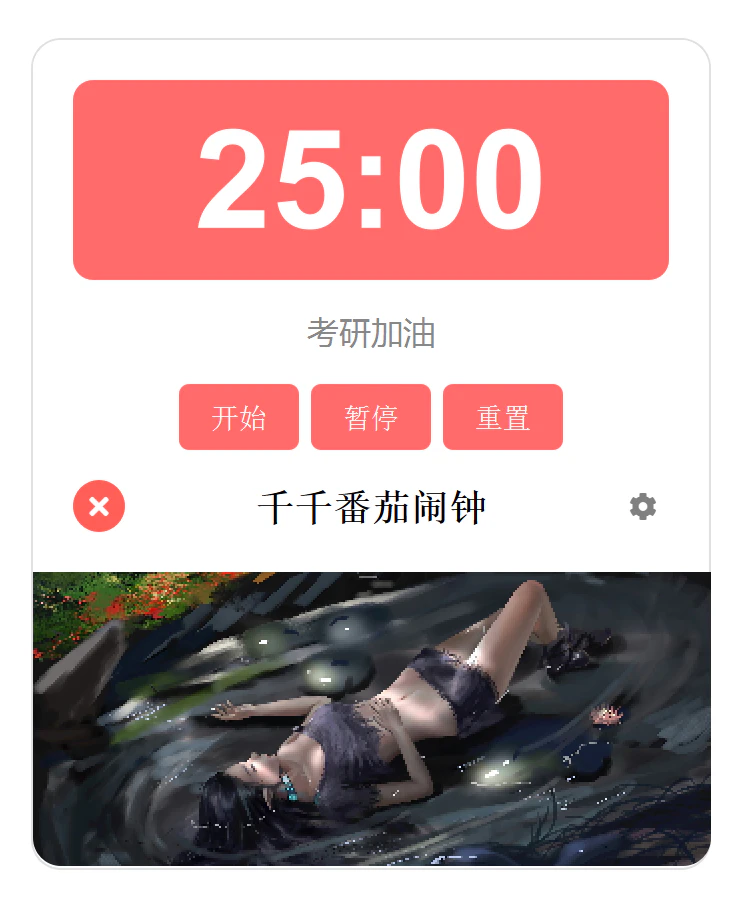Screen dimensions: 745x903
Task: Pause the timer with 暂停
Action: point(371,417)
